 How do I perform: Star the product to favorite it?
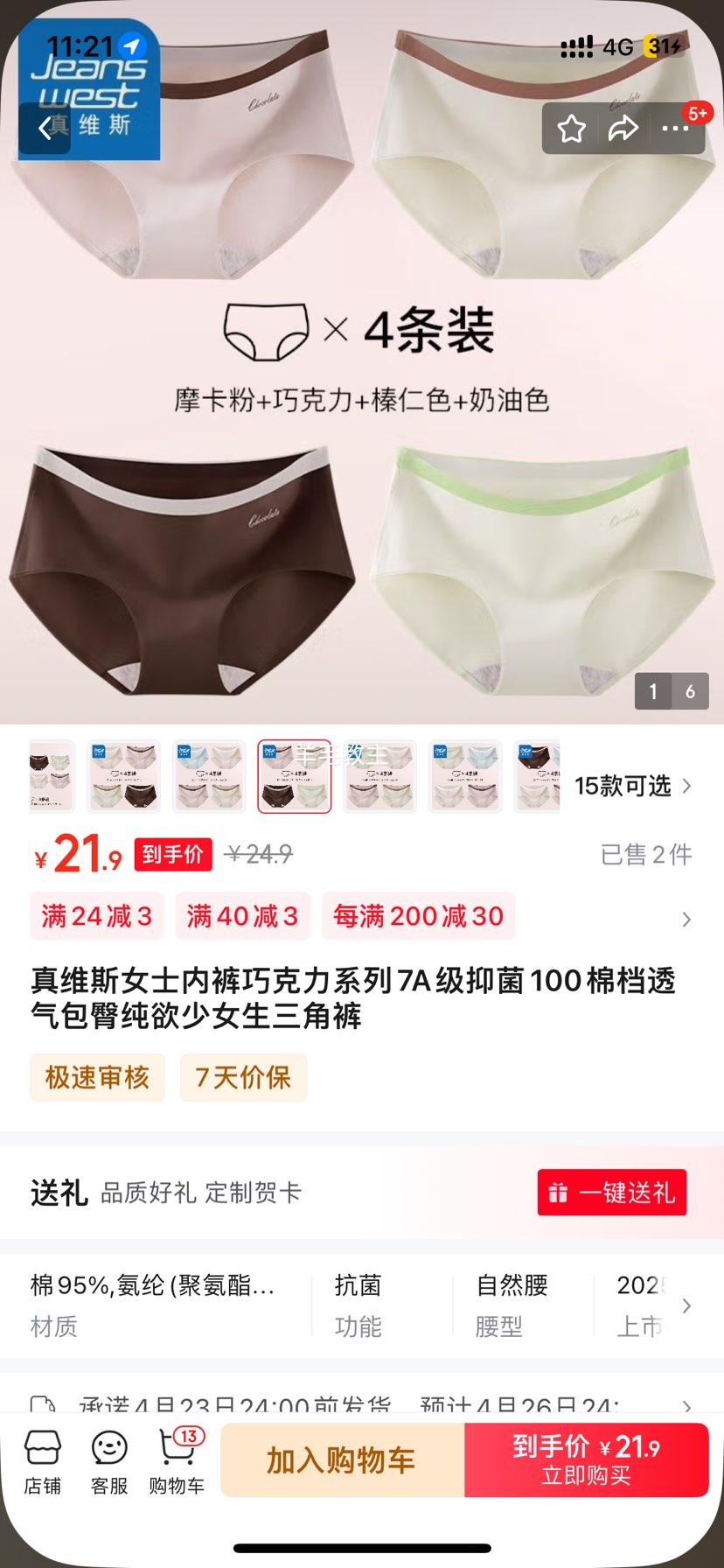(571, 128)
